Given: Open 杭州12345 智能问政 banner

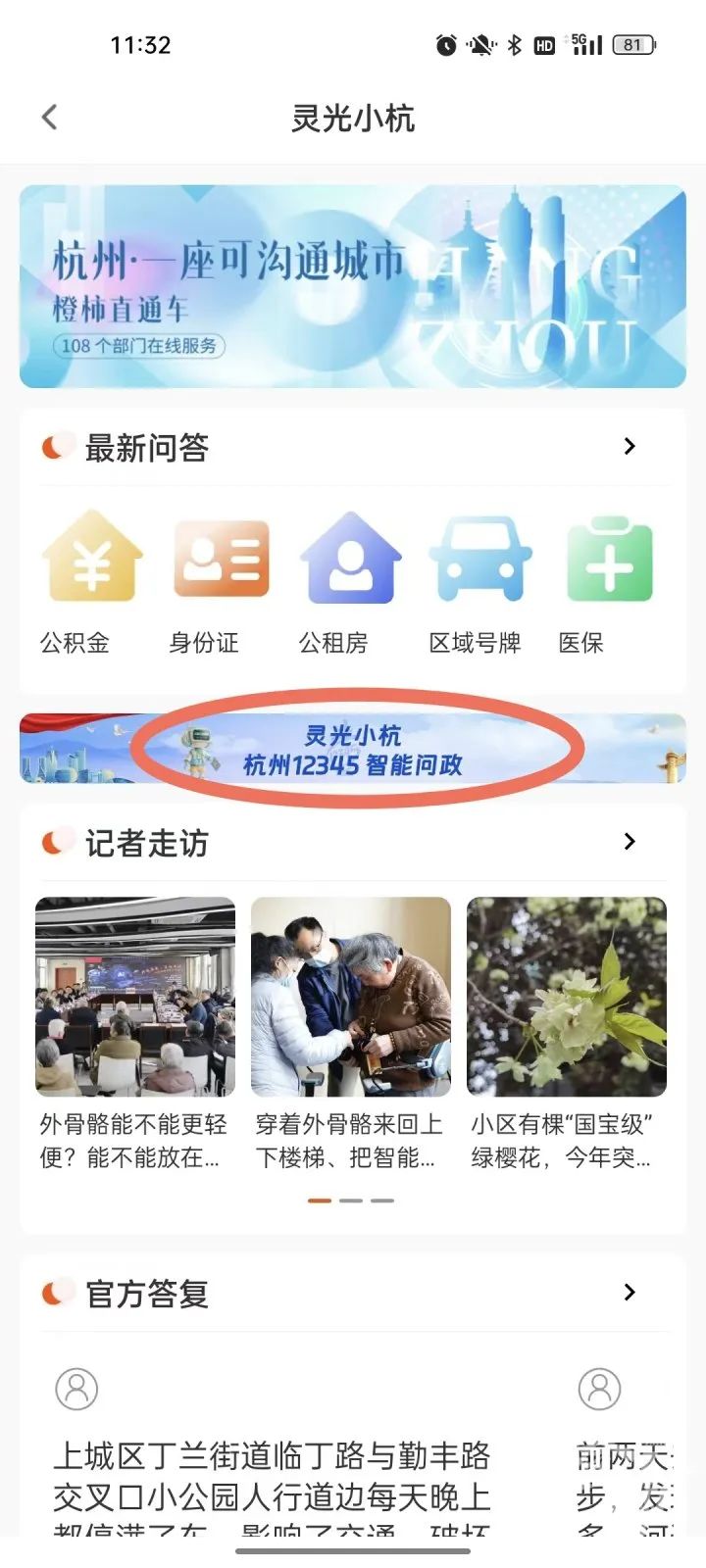Looking at the screenshot, I should (353, 750).
